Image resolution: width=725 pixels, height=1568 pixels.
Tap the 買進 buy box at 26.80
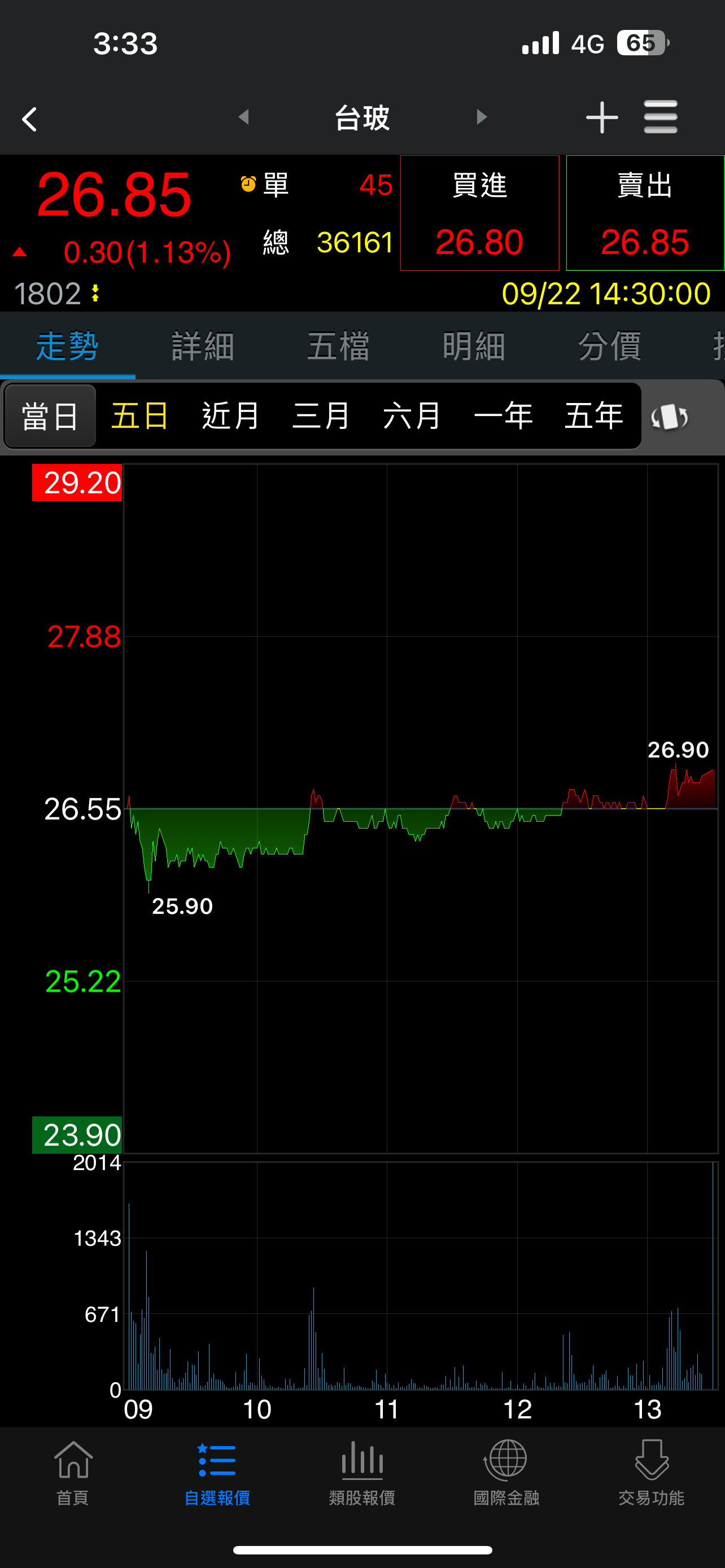(480, 213)
